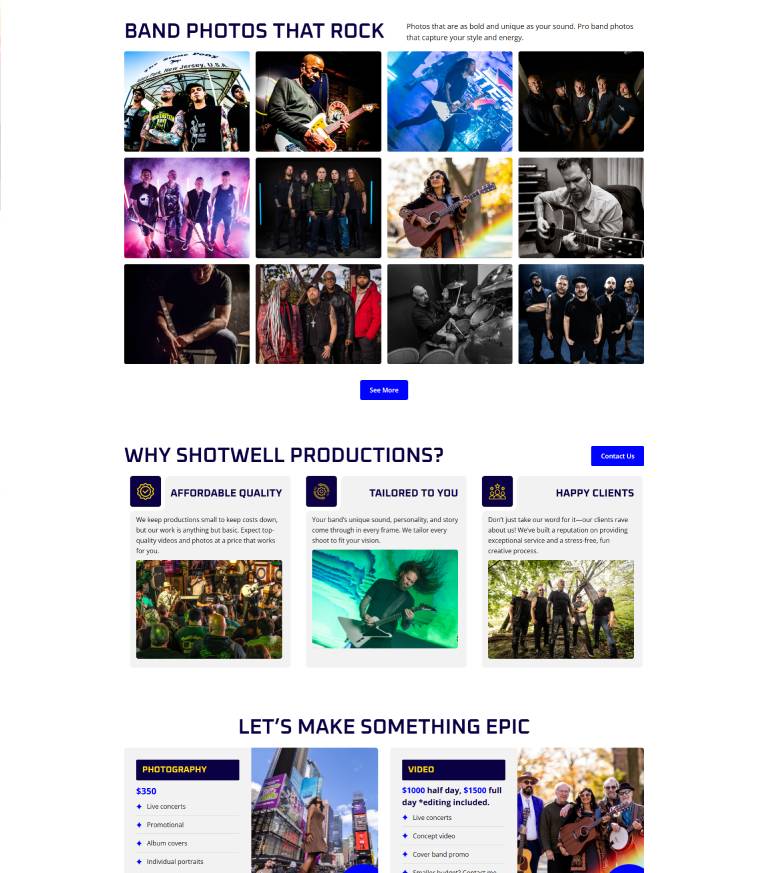Screen dimensions: 768x873
Task: View the black-and-white guitarist photo
Action: (580, 207)
